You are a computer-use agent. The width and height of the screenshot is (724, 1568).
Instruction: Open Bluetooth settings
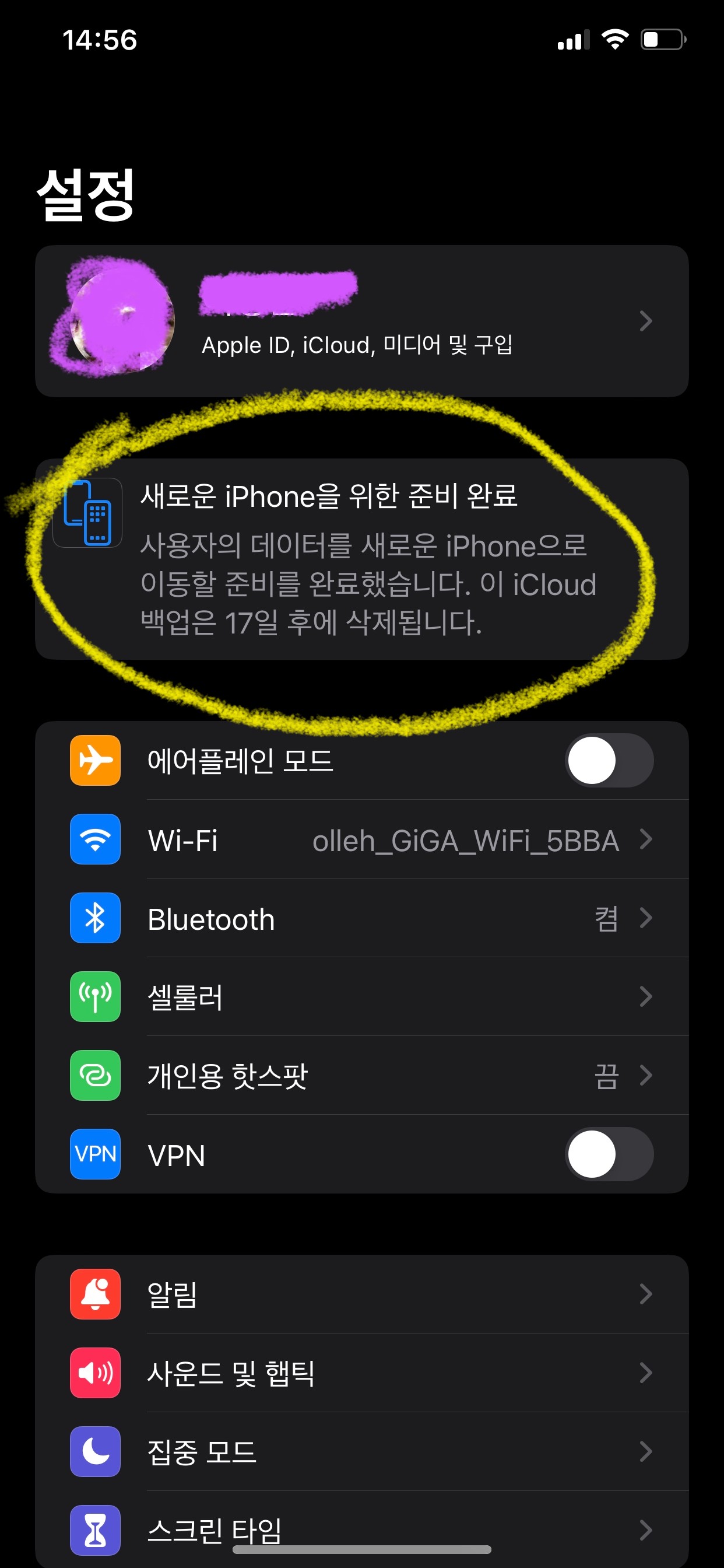[361, 919]
